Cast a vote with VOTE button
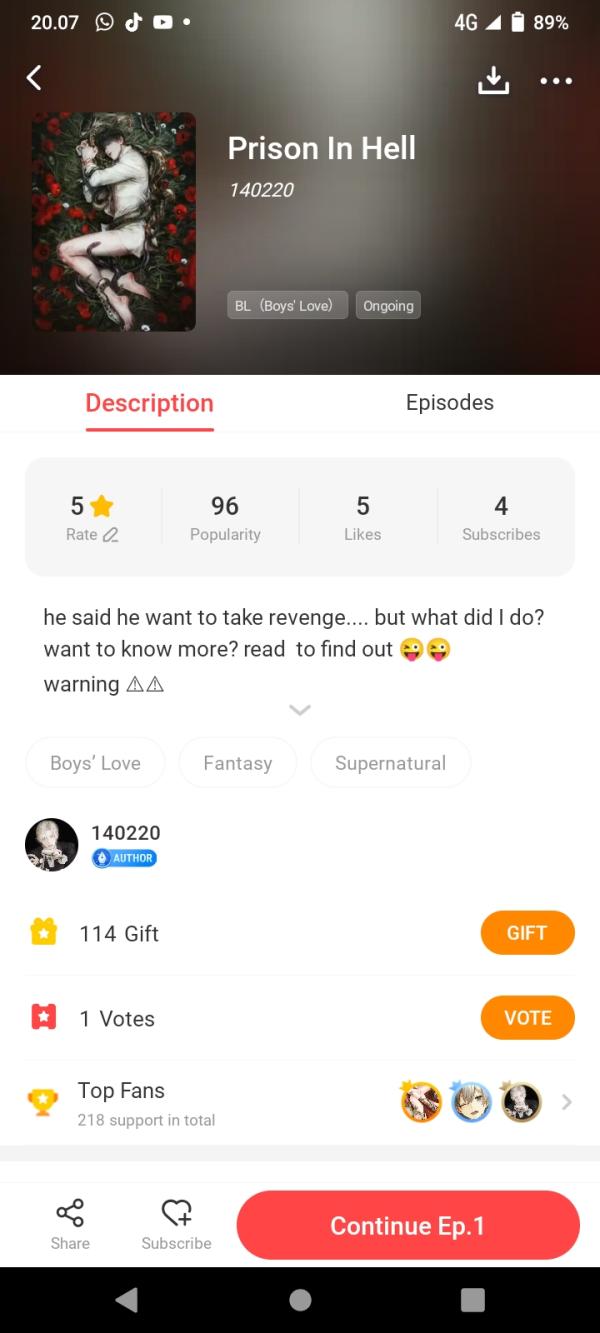Viewport: 600px width, 1333px height. click(527, 1018)
